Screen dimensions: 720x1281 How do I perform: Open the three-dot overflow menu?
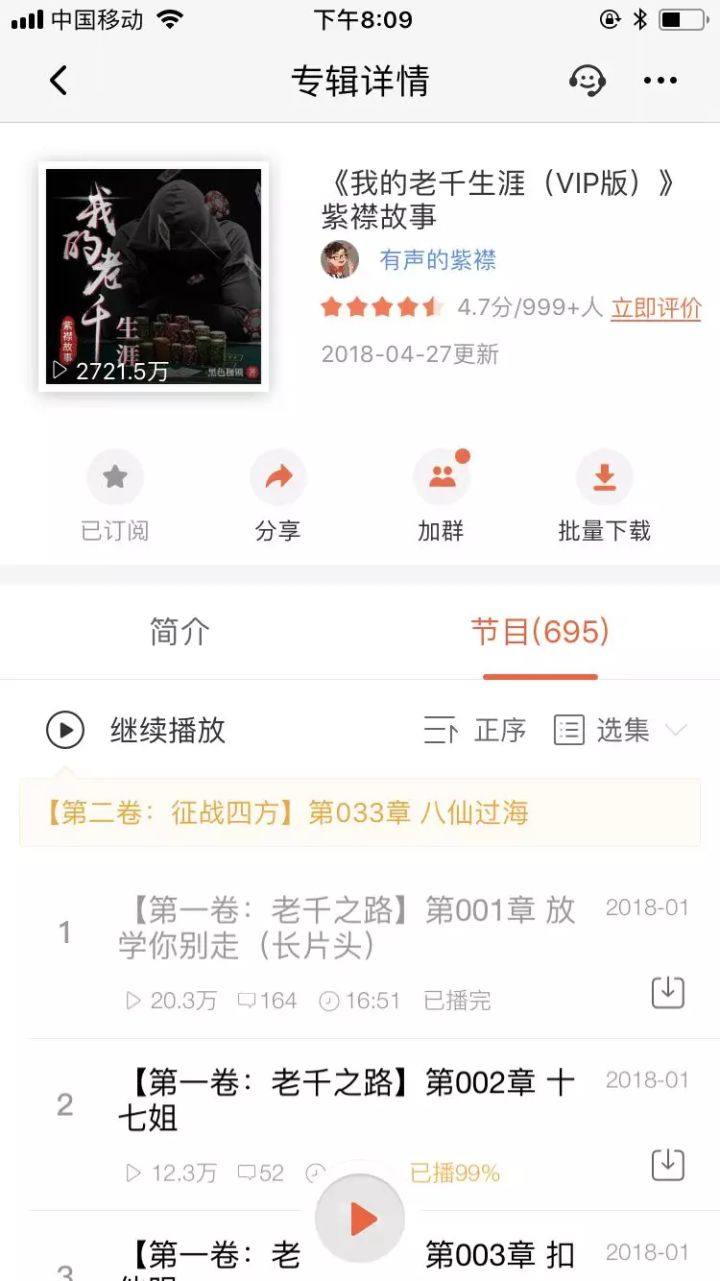pyautogui.click(x=660, y=81)
